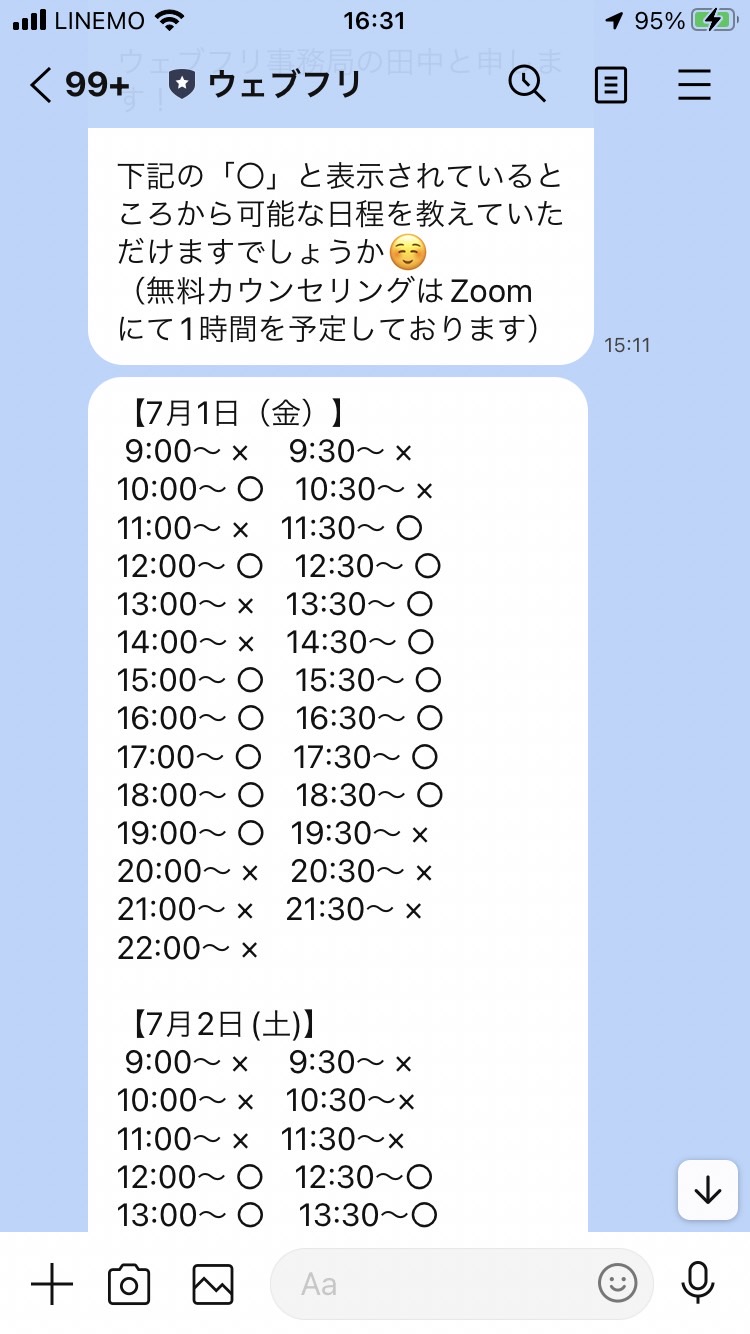Return to chat list with back arrow
Viewport: 750px width, 1334px height.
[40, 86]
